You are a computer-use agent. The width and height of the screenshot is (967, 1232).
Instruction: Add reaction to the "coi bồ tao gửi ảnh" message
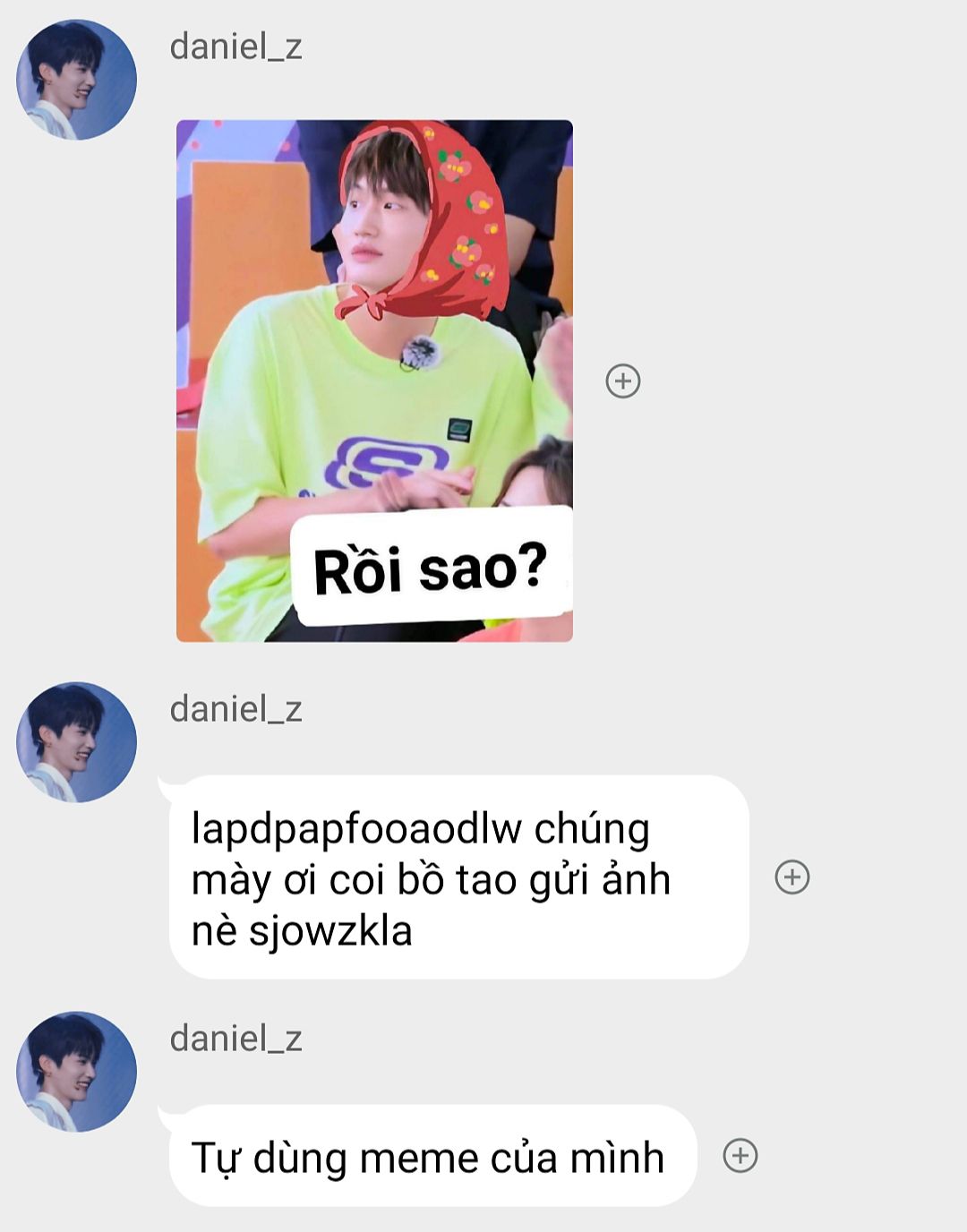click(792, 877)
